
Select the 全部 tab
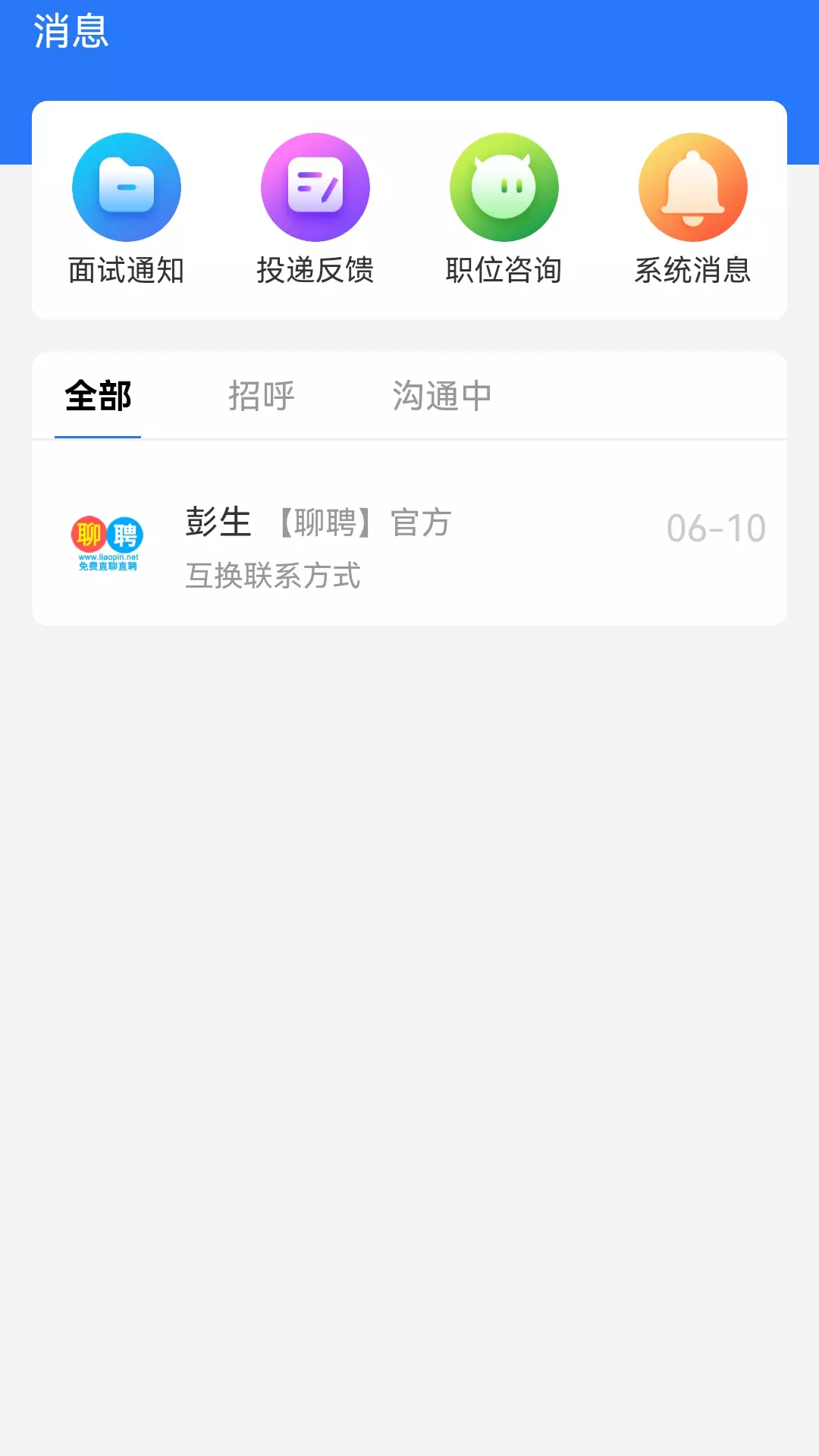pos(98,396)
